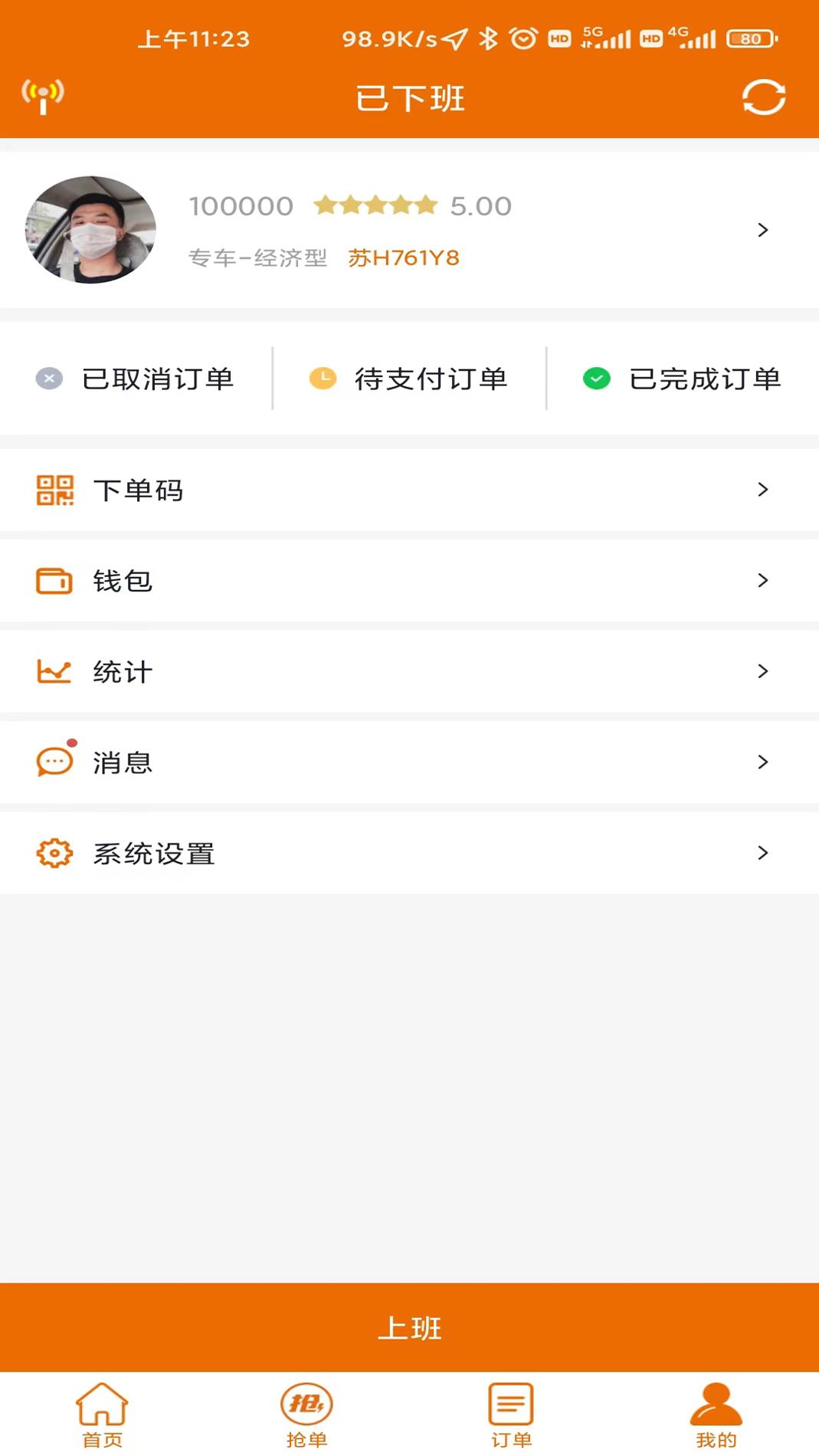Tap the 消息 chat bubble icon
This screenshot has height=1456, width=819.
(x=54, y=762)
